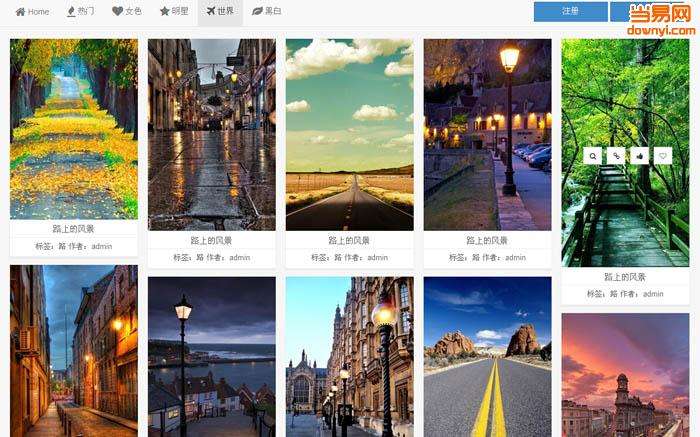View the pink sunset town photo

[x=625, y=375]
